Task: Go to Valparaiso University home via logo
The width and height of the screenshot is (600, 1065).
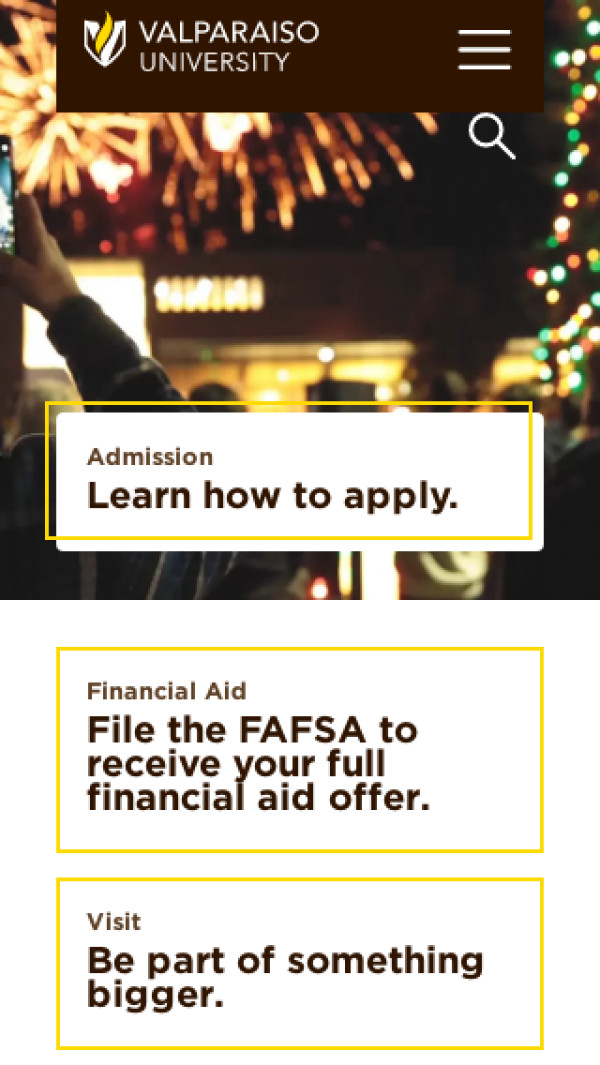Action: click(200, 45)
